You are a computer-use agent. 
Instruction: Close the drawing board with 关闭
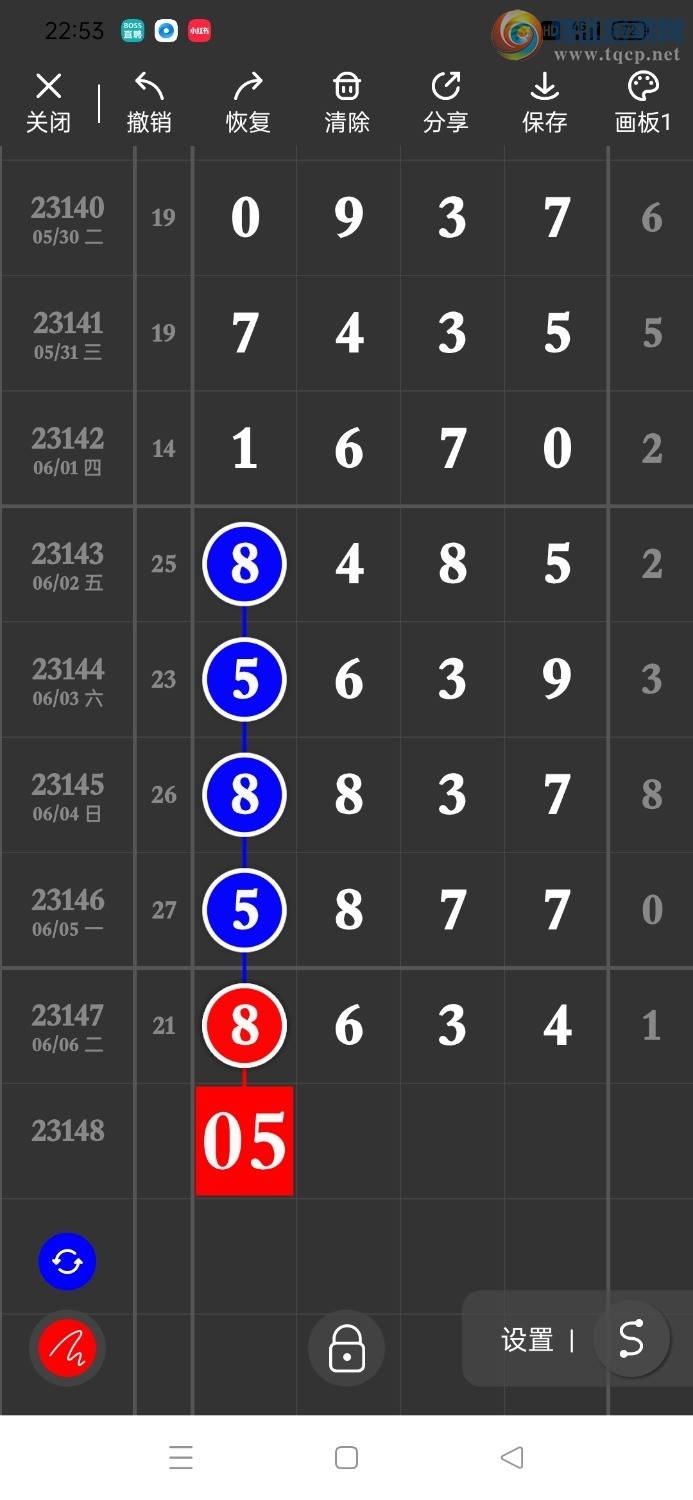48,103
